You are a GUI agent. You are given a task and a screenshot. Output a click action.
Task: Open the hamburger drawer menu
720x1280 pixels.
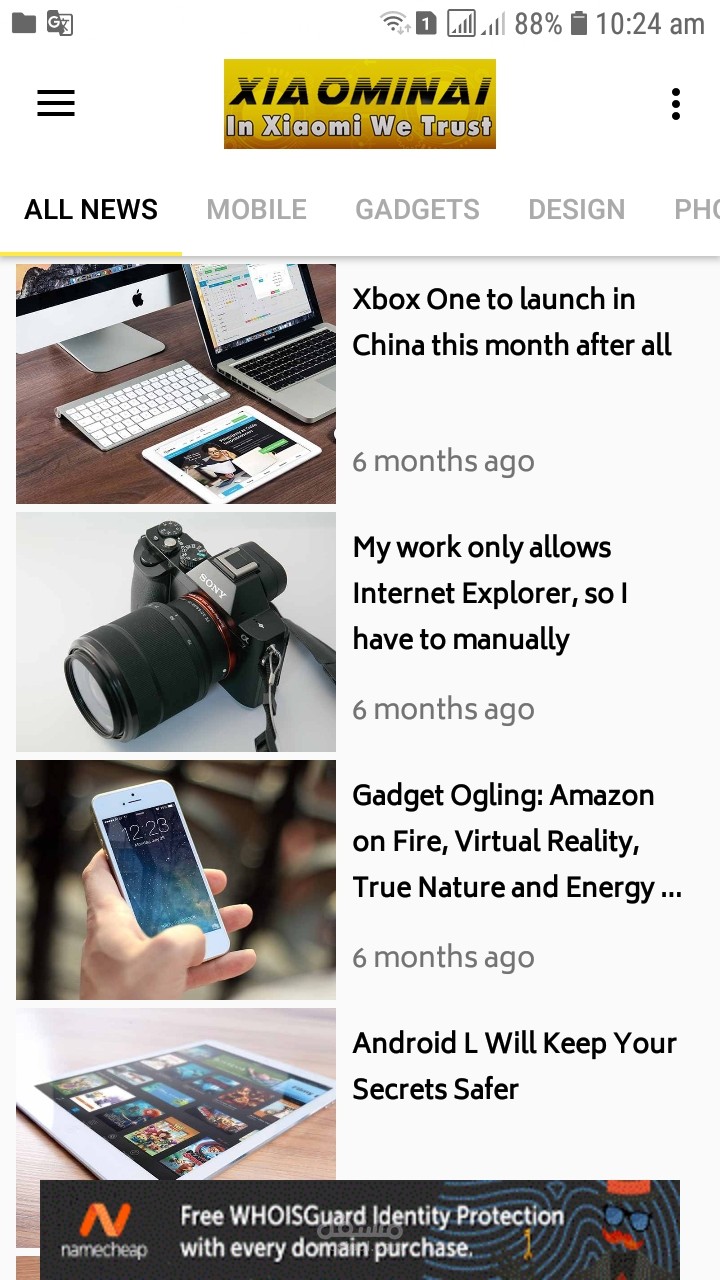56,103
